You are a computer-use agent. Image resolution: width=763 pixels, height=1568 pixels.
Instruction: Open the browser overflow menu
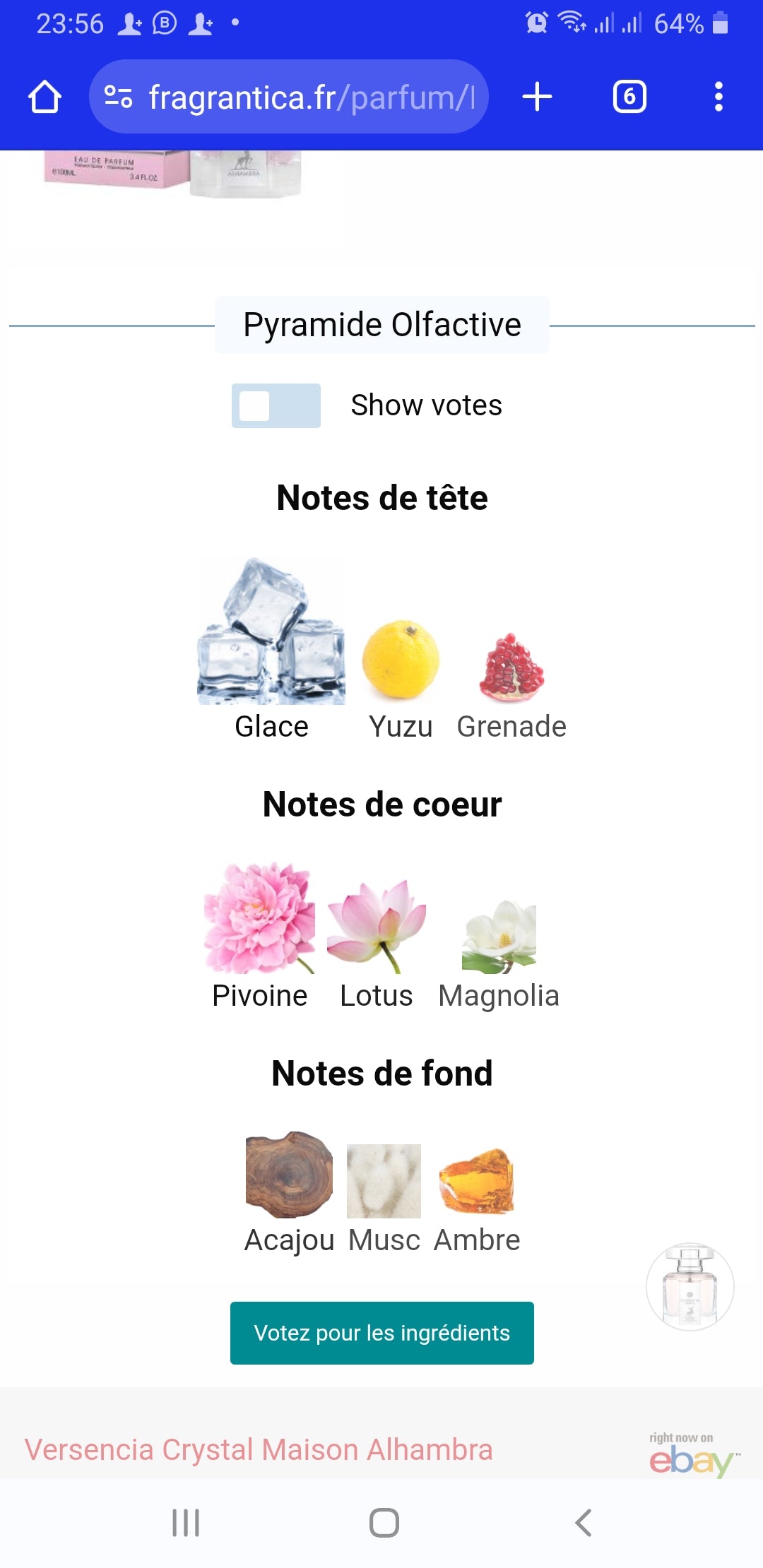pos(718,97)
